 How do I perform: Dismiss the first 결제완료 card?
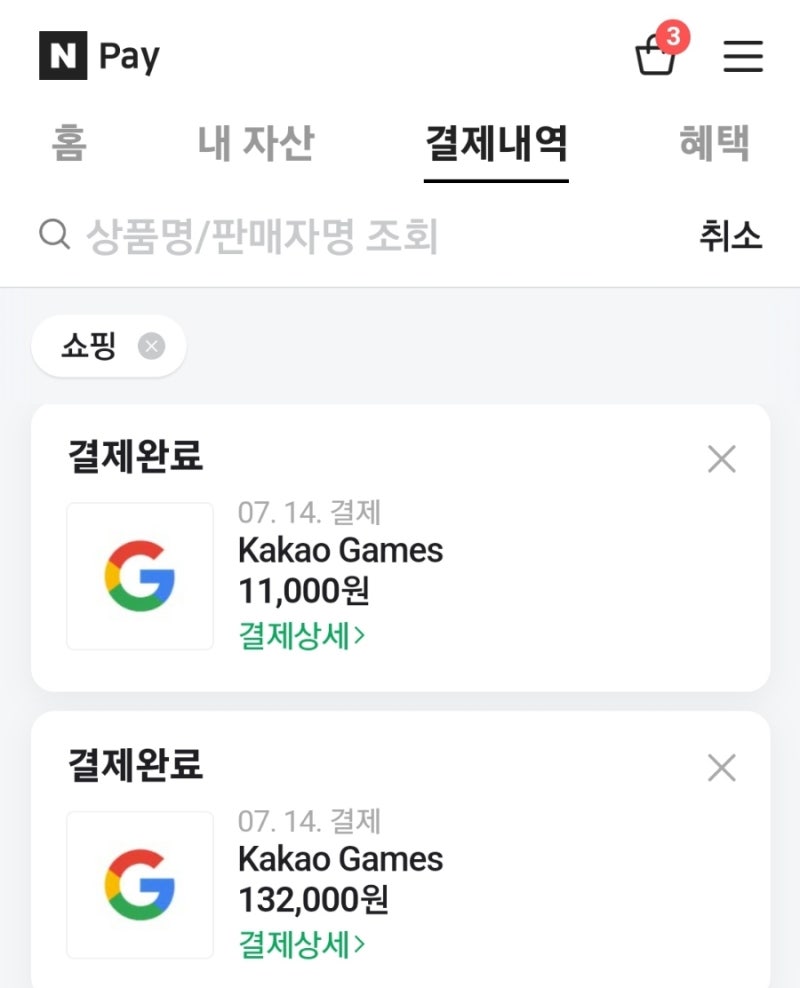pos(721,459)
